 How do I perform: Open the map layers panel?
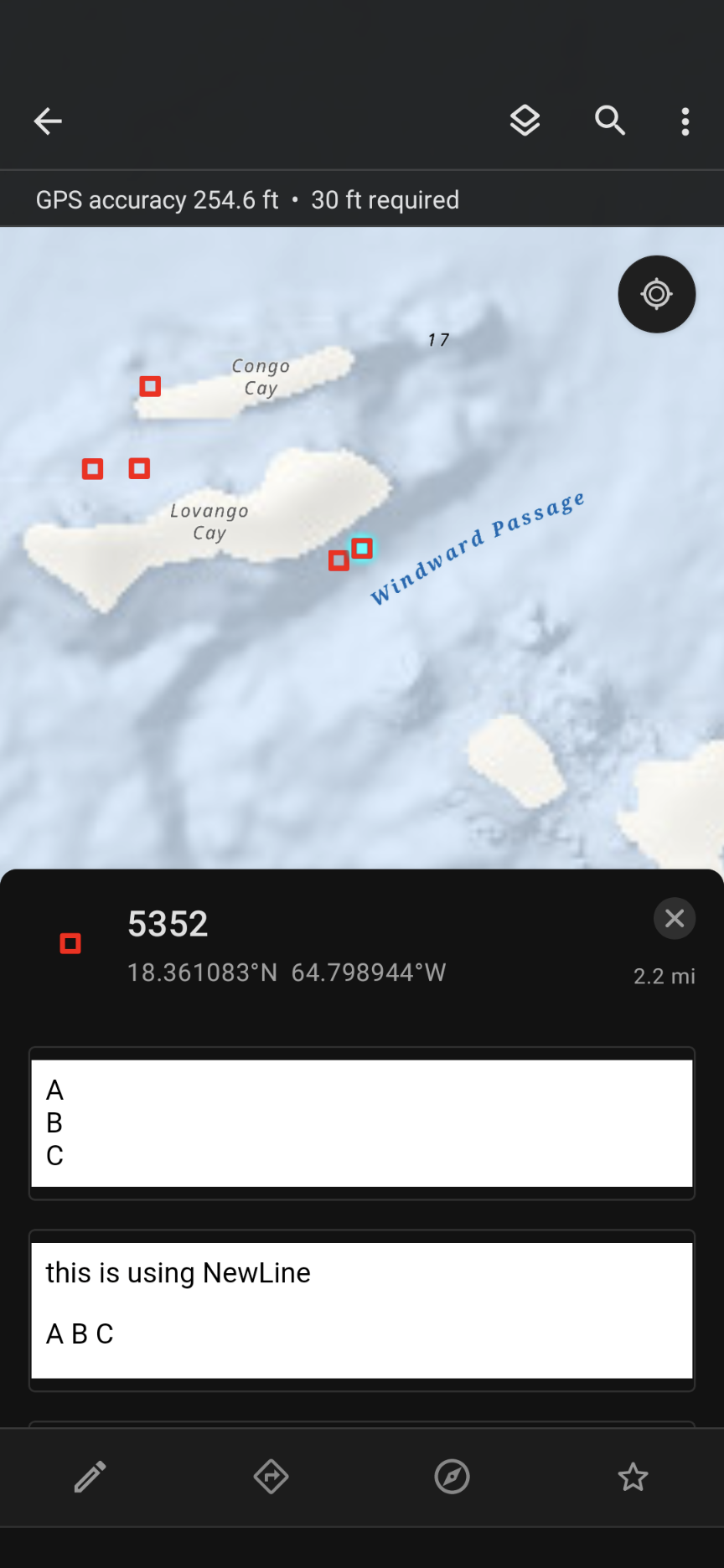point(525,121)
